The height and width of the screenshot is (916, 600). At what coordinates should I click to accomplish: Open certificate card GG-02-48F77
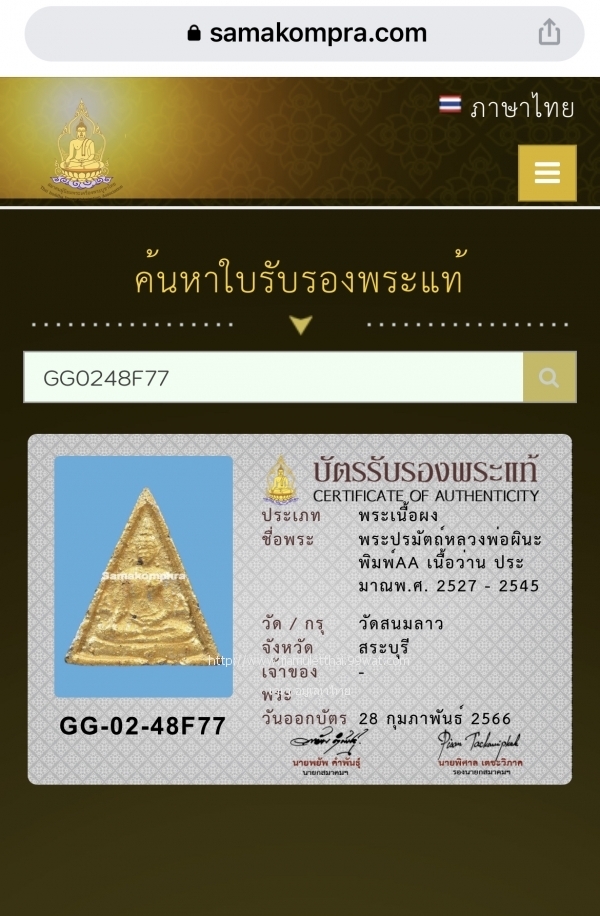(x=300, y=608)
